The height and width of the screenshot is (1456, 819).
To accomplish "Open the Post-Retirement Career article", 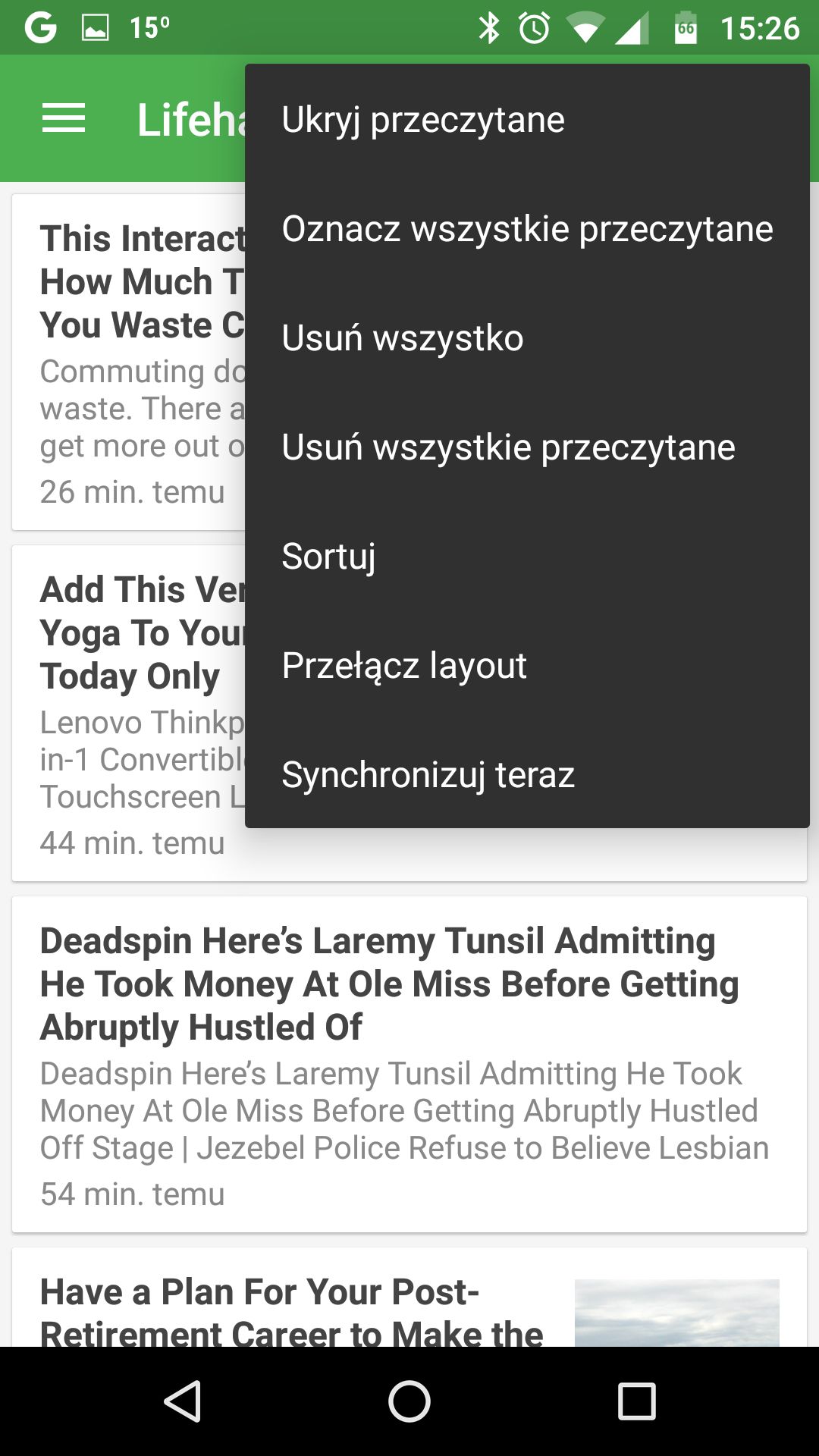I will (x=409, y=1298).
